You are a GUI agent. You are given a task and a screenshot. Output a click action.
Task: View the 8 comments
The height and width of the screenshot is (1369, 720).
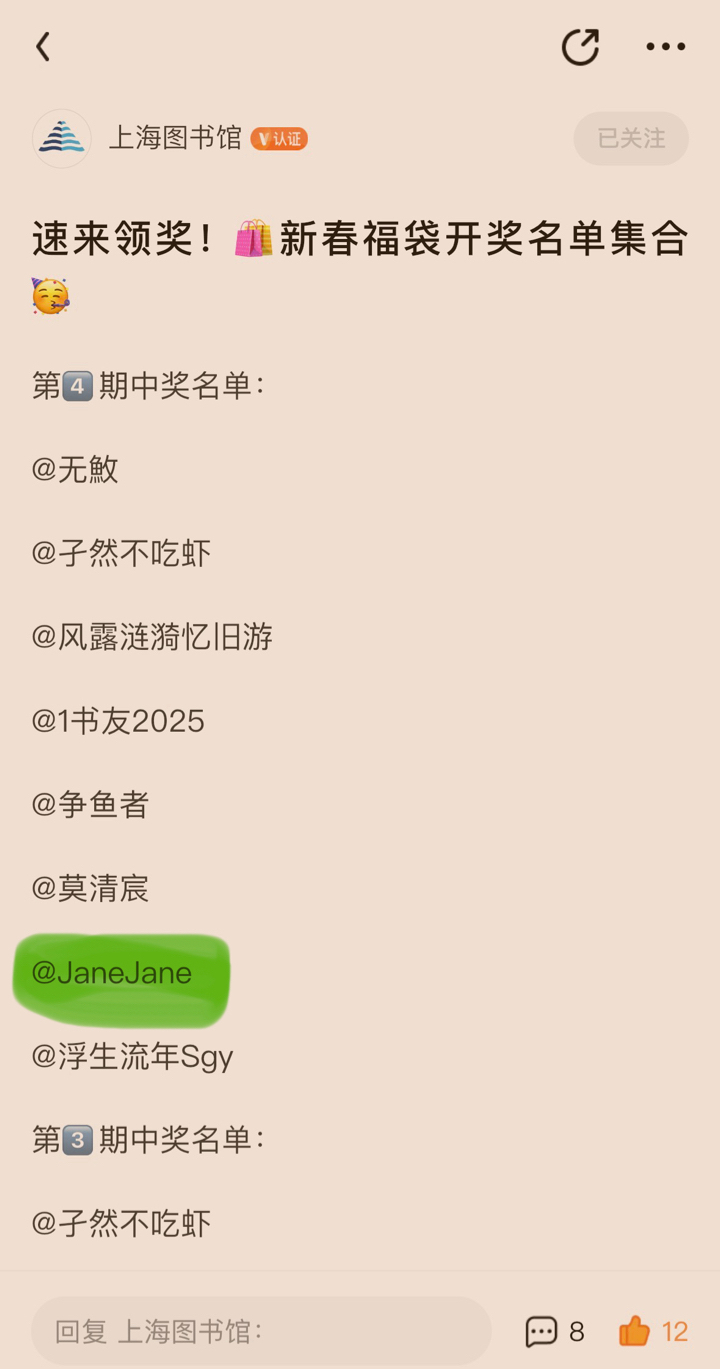555,1331
